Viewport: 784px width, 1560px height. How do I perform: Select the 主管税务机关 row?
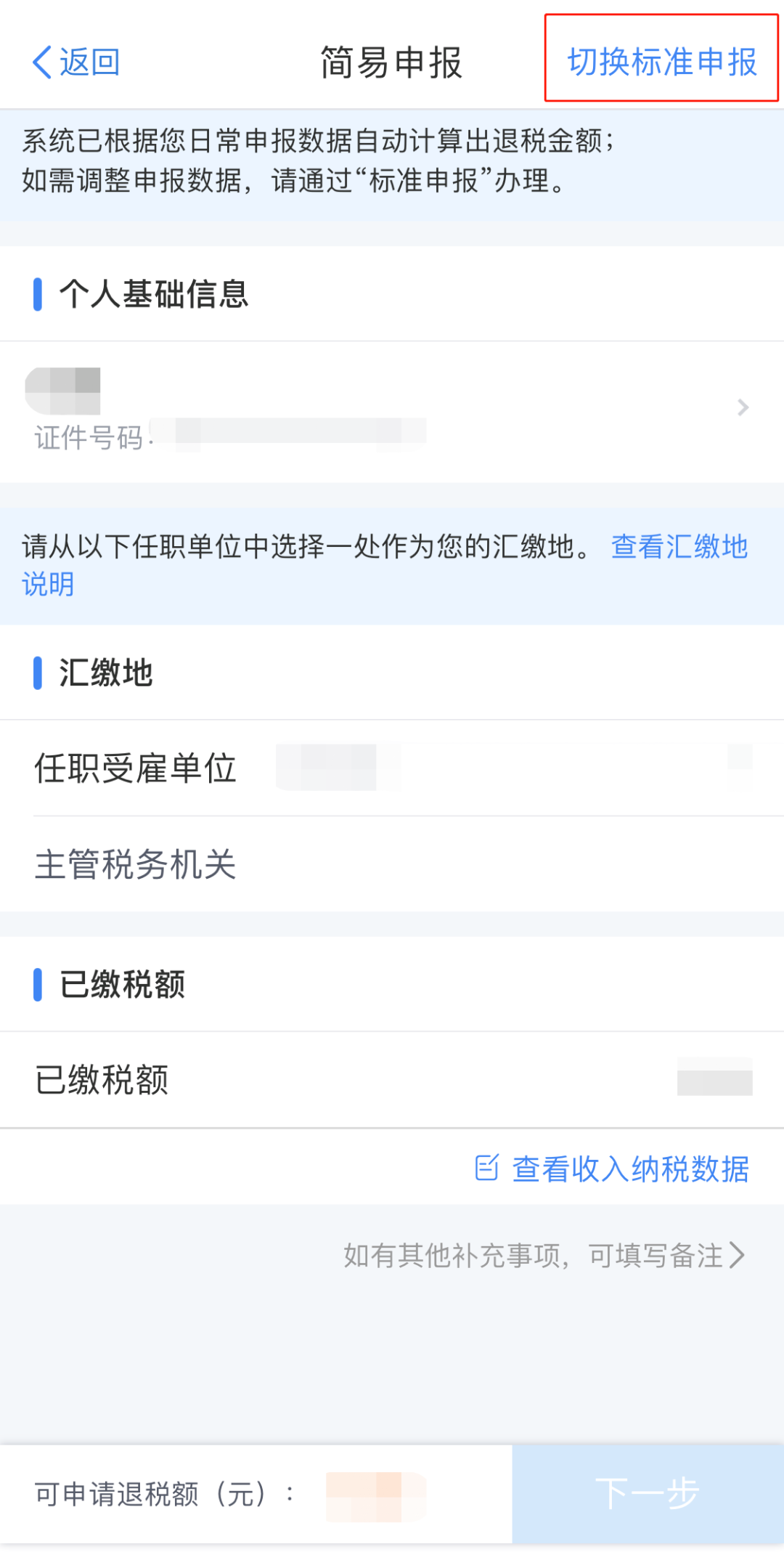pos(135,866)
